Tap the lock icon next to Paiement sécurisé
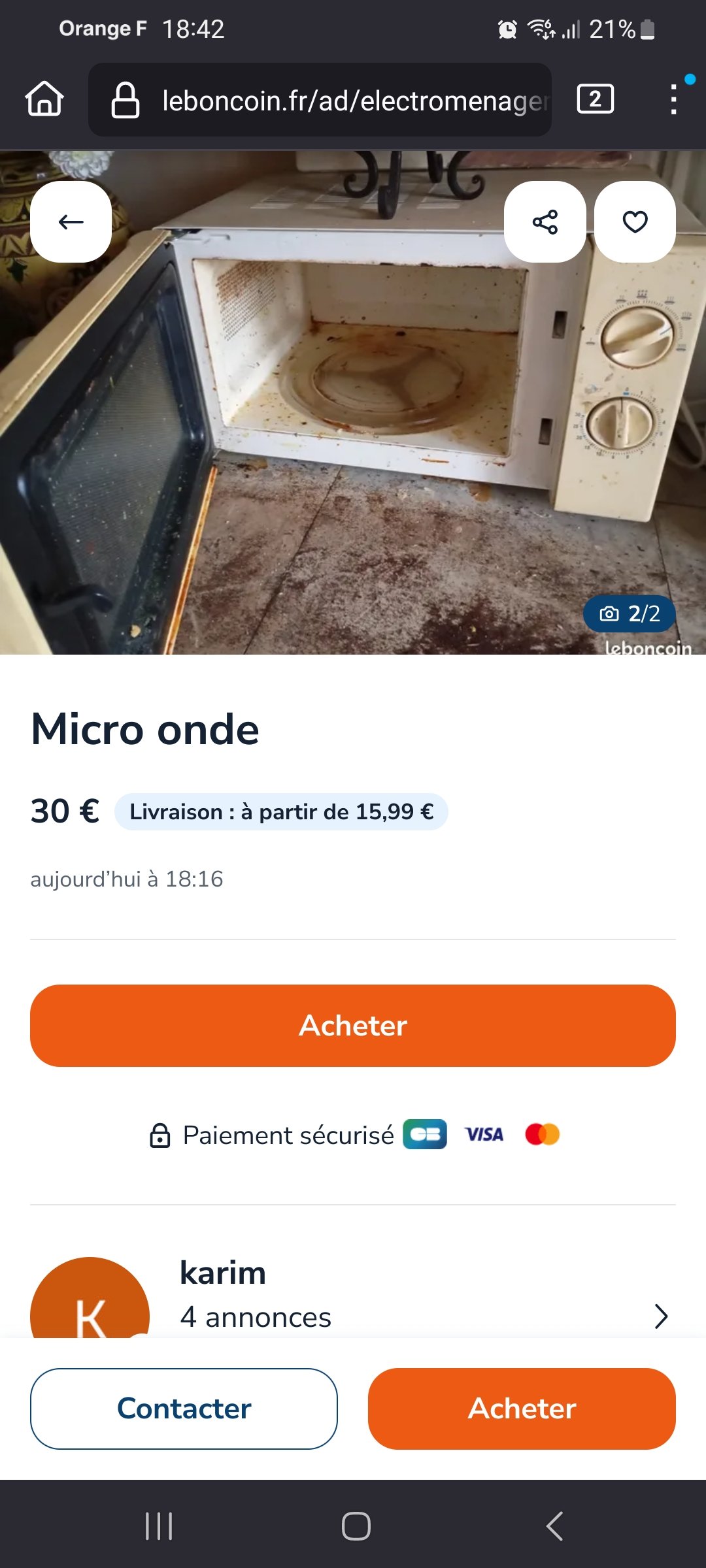Image resolution: width=706 pixels, height=1568 pixels. pos(161,1134)
